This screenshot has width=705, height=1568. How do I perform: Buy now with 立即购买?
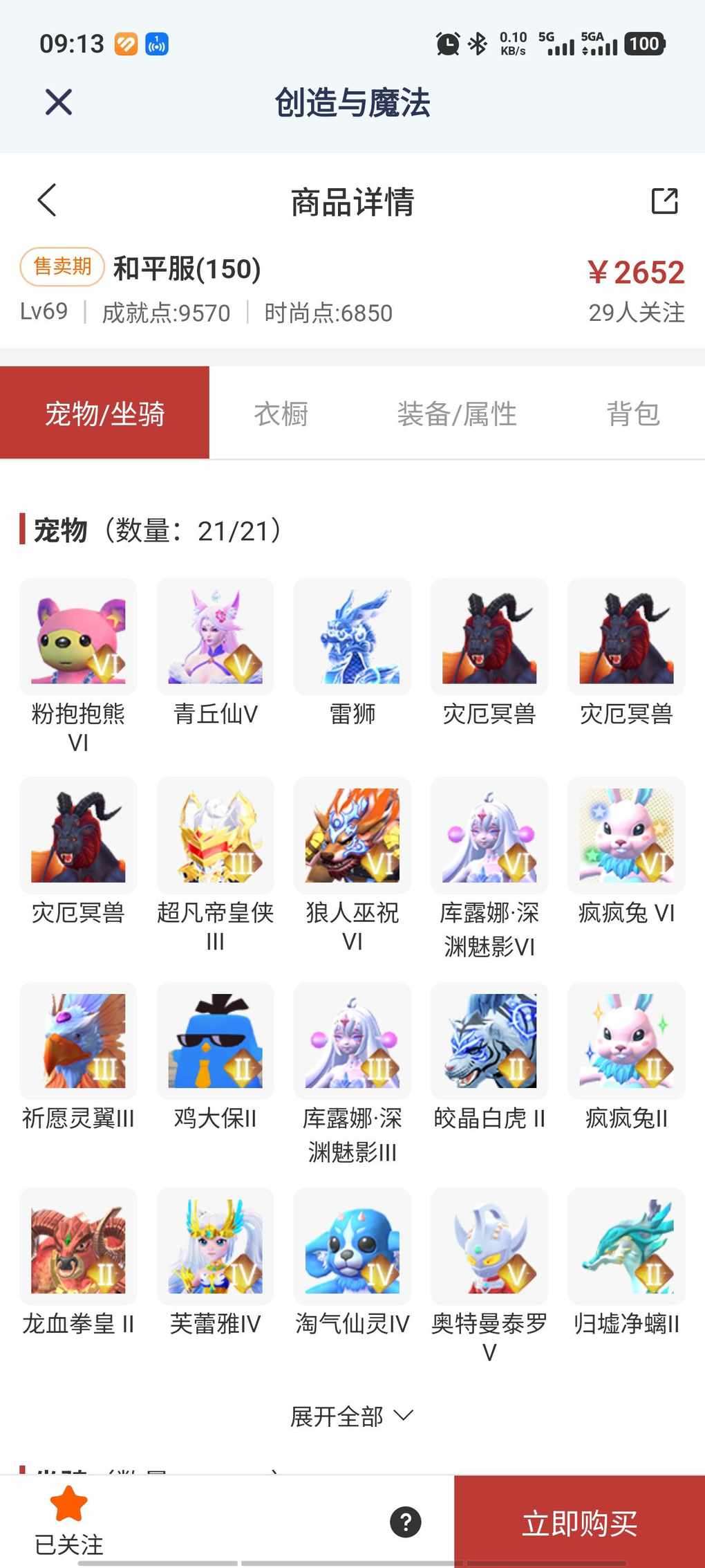(579, 1523)
